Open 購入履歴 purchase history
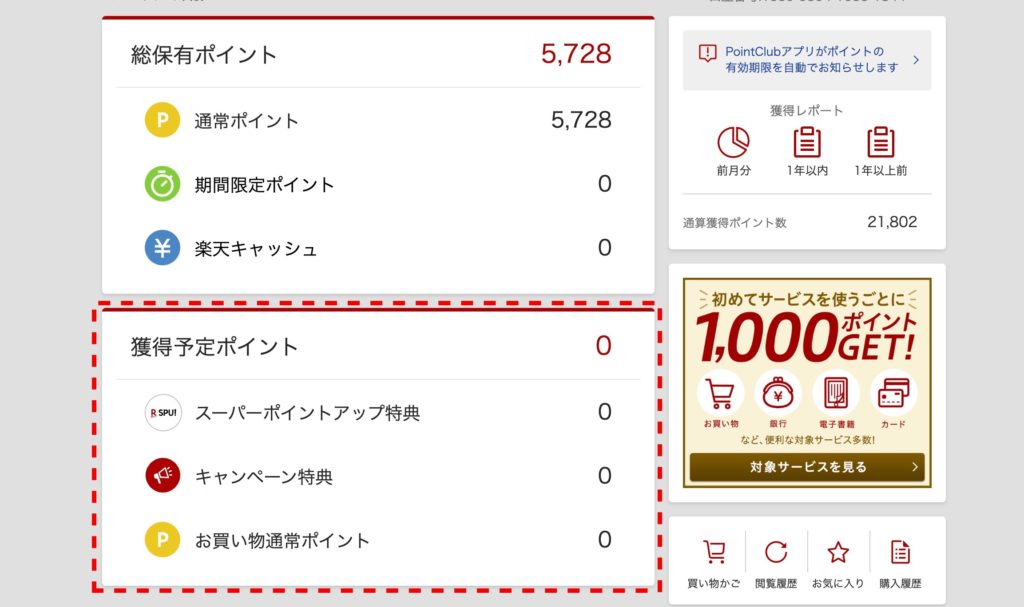Screen dimensions: 1024x607 click(x=900, y=562)
